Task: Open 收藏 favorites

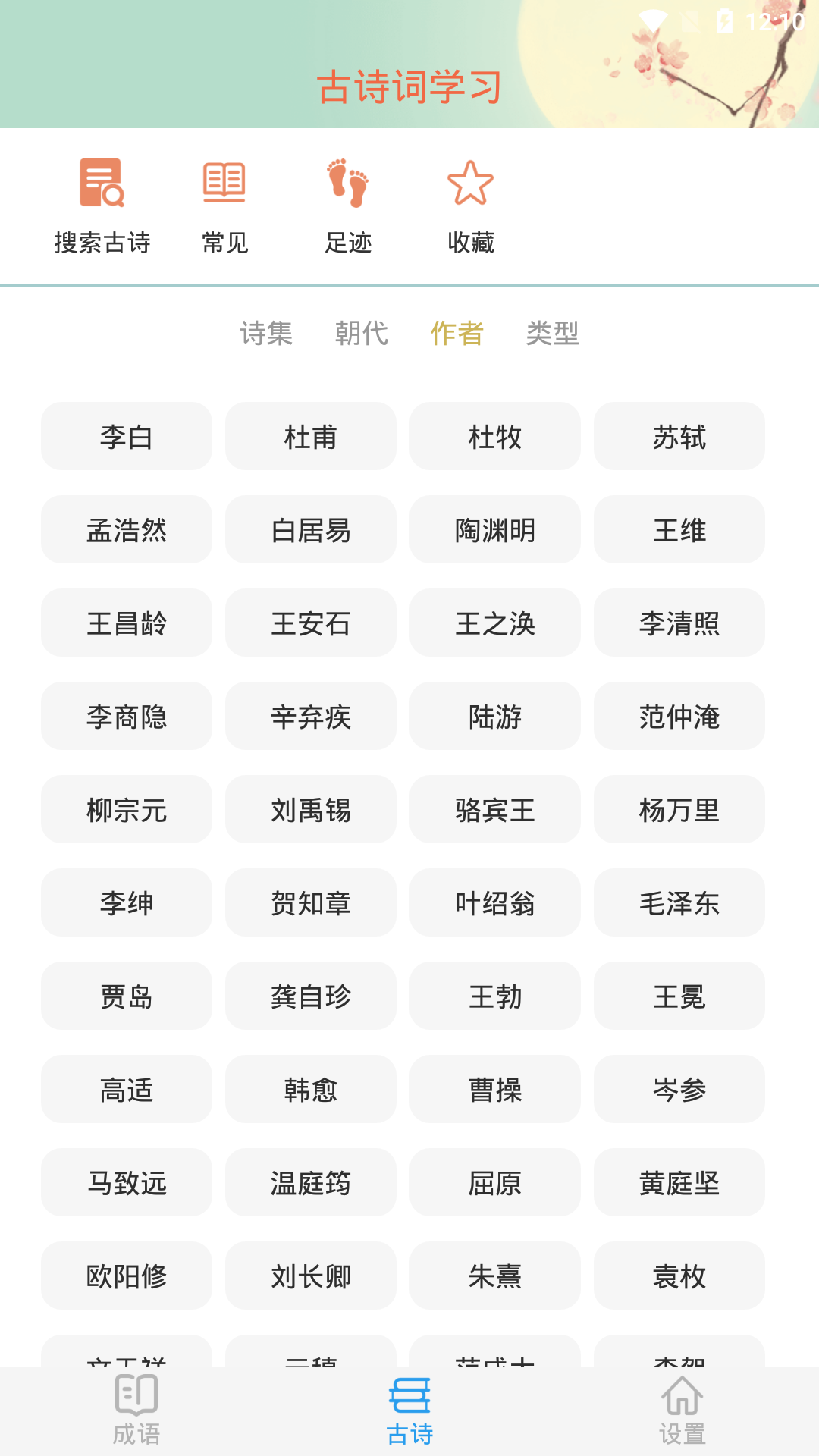Action: [x=470, y=206]
